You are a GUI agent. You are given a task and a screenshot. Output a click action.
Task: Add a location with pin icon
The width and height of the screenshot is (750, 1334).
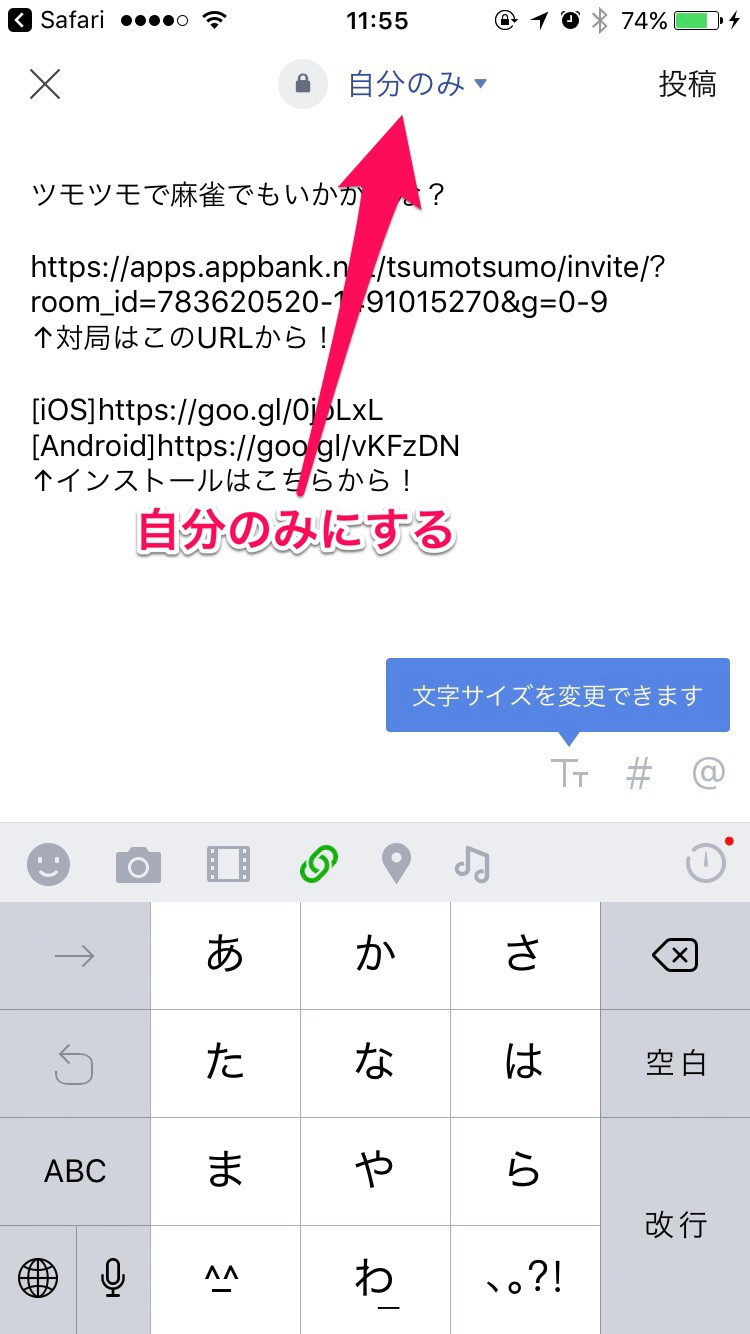[397, 864]
